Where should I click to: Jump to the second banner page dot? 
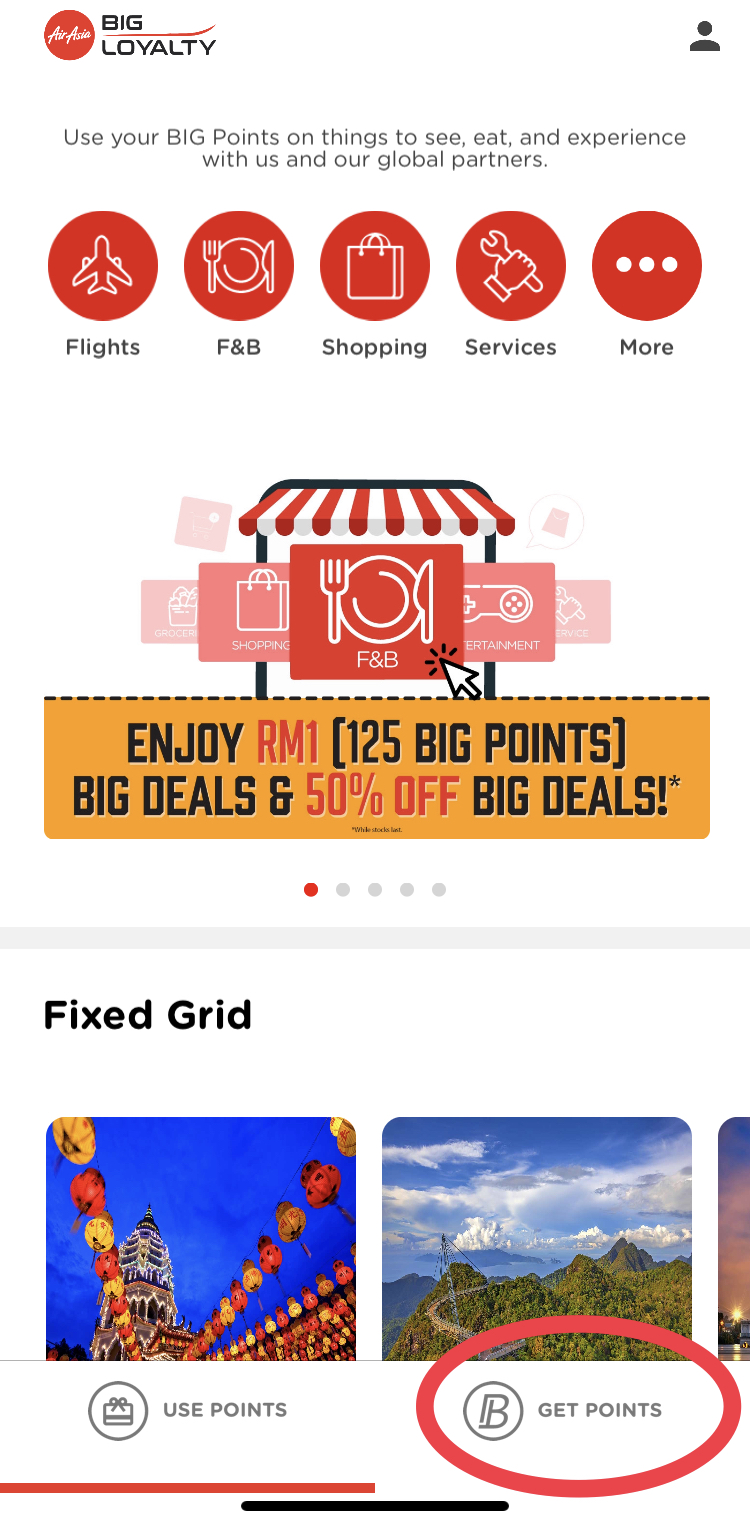pos(343,890)
